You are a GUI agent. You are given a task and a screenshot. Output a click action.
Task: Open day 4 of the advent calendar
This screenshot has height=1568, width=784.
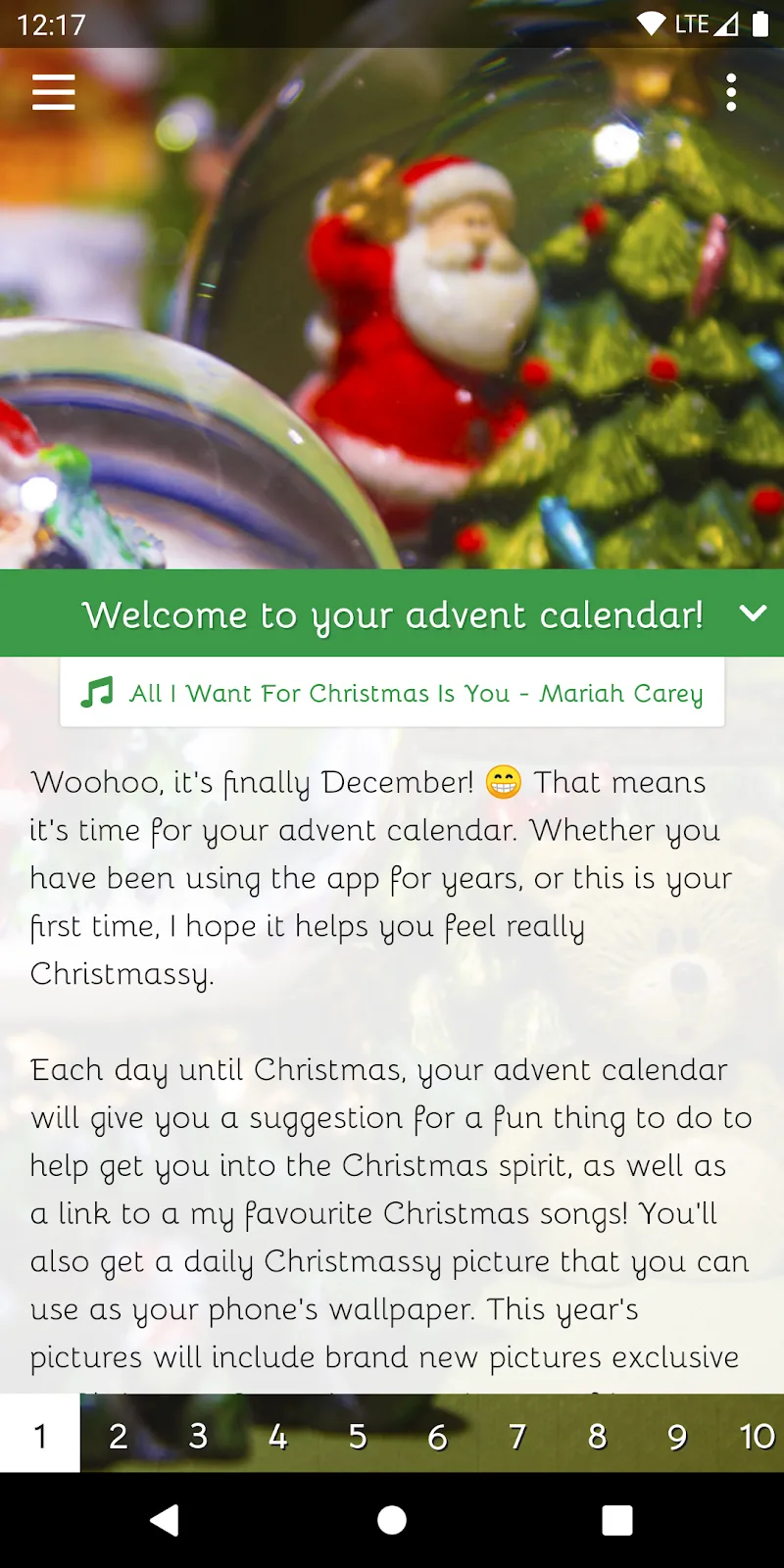coord(278,1436)
